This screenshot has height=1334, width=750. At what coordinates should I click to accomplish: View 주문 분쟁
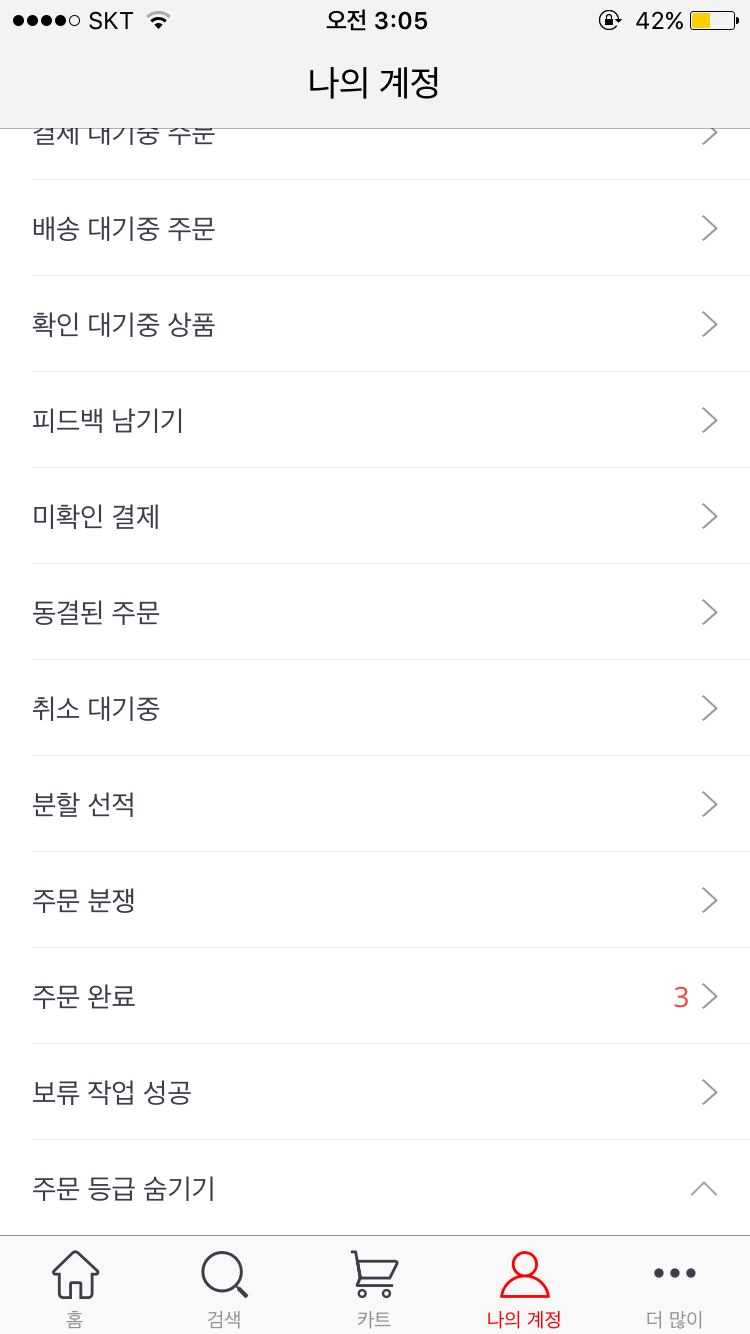[375, 900]
